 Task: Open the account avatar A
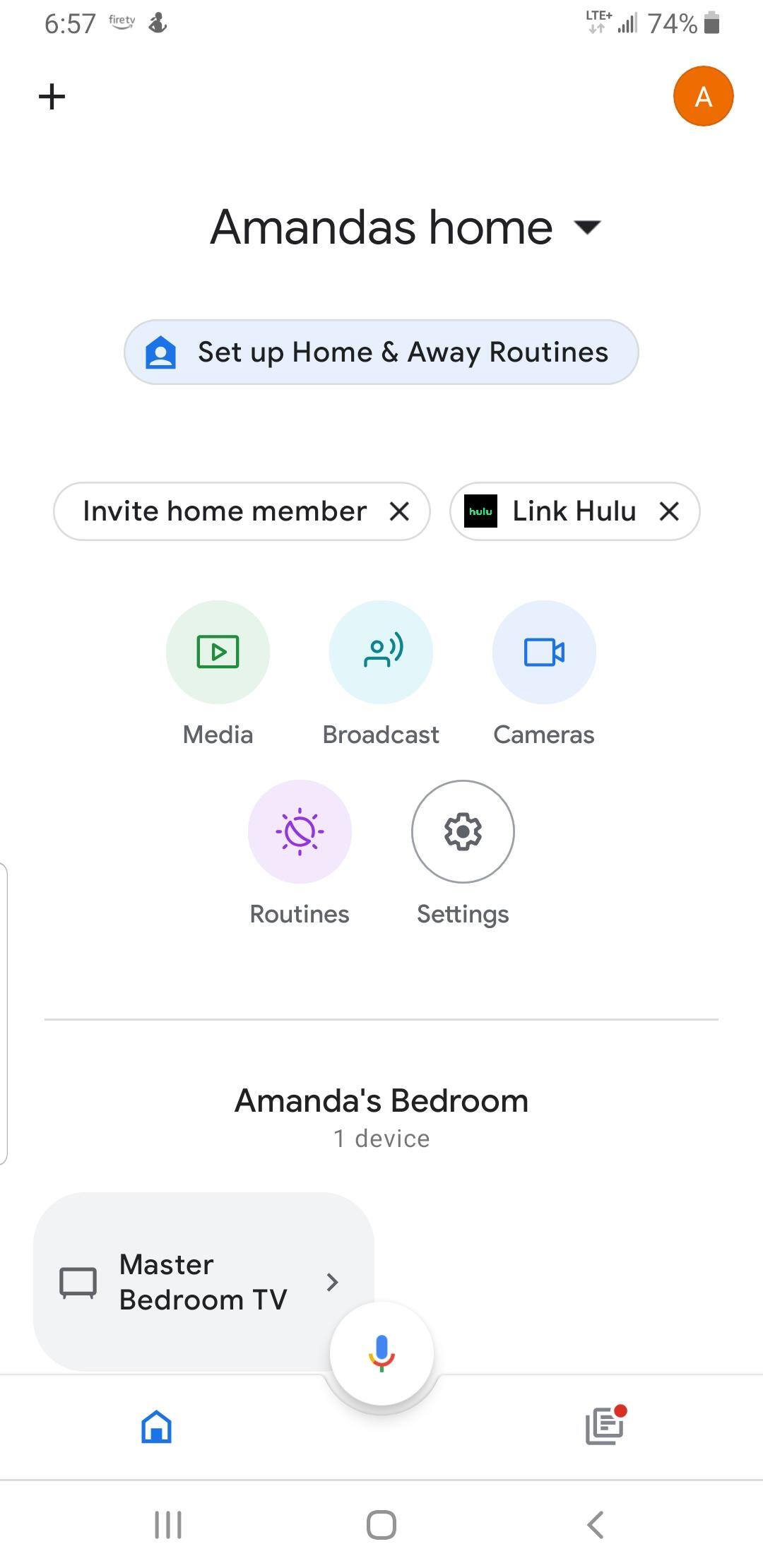[703, 97]
